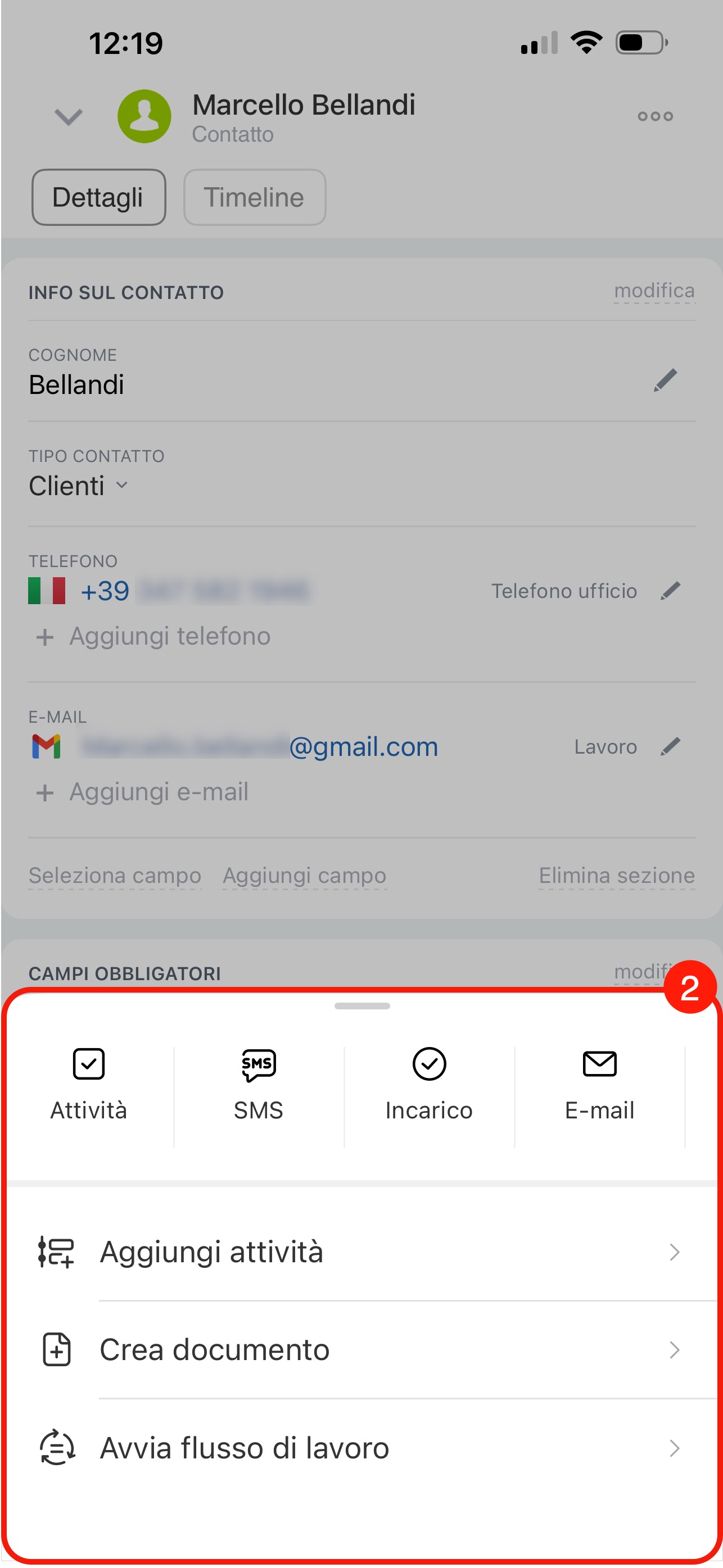Select the Attività quick action
723x1568 pixels.
click(x=89, y=1084)
